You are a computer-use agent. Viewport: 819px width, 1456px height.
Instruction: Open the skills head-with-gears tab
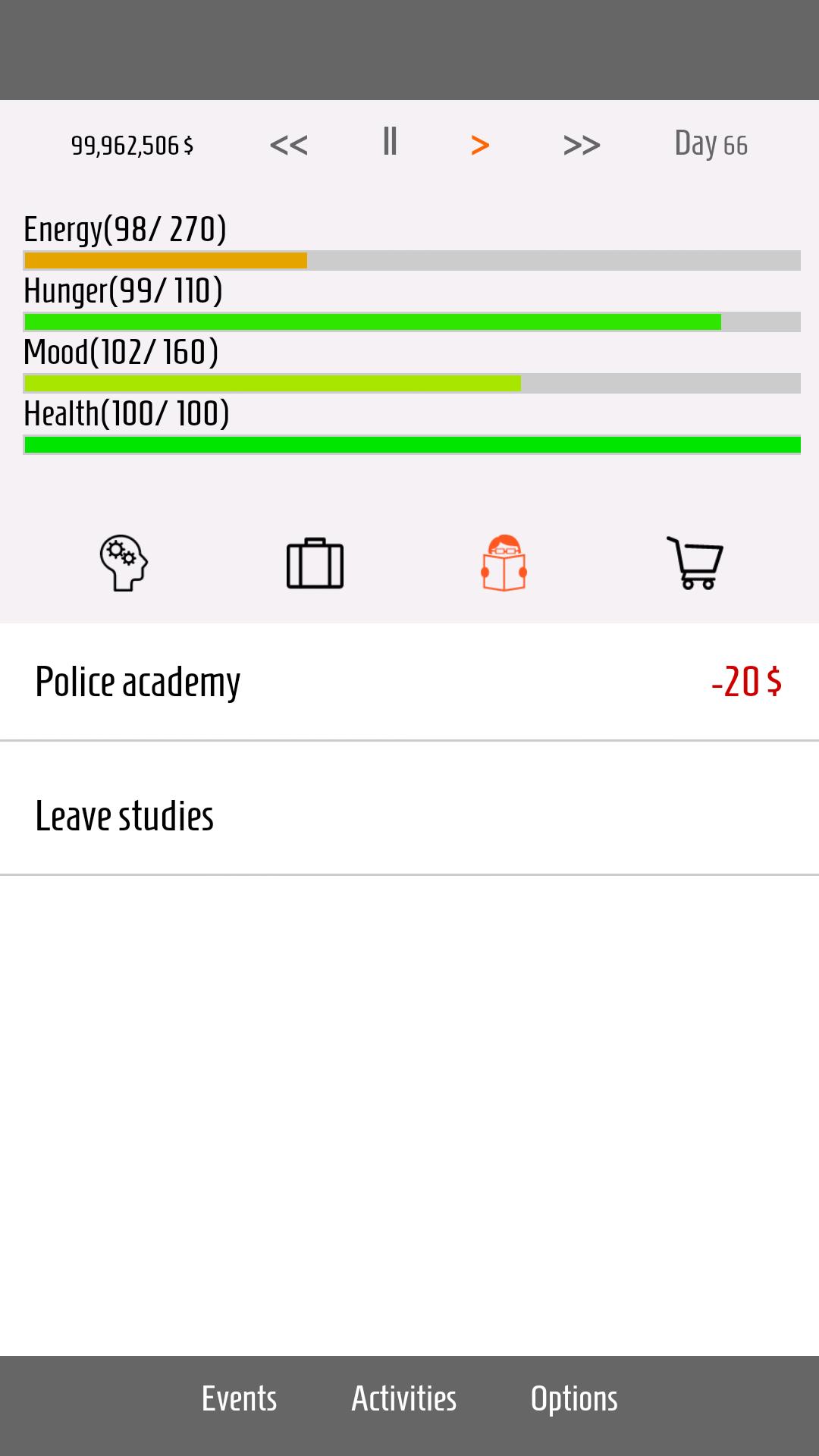point(124,563)
